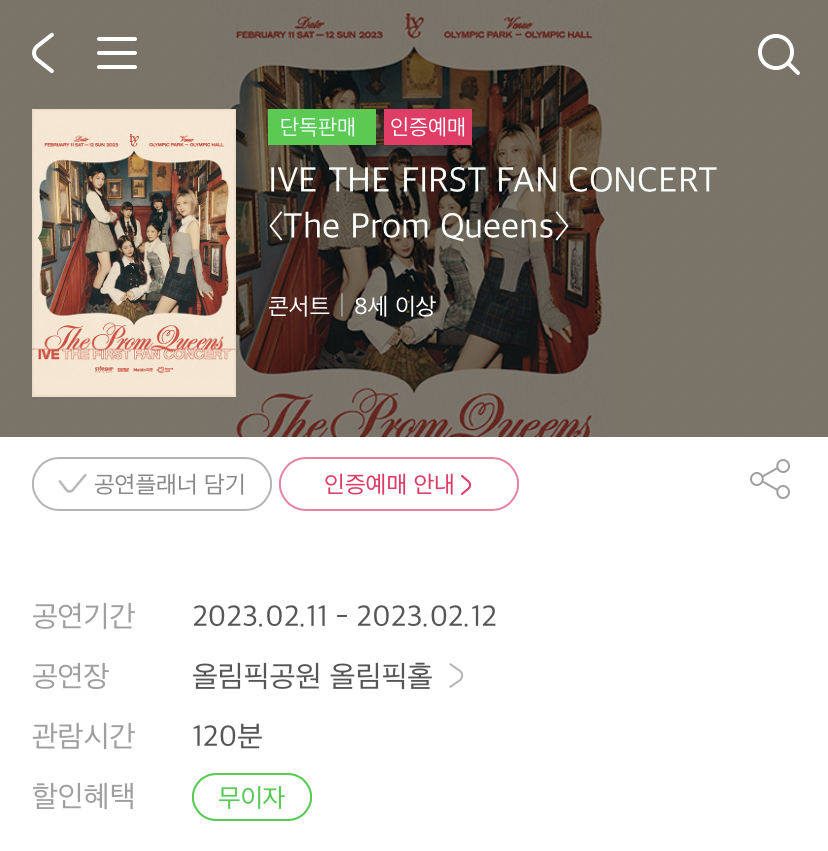
Task: Open search with the magnifier icon
Action: pos(778,54)
